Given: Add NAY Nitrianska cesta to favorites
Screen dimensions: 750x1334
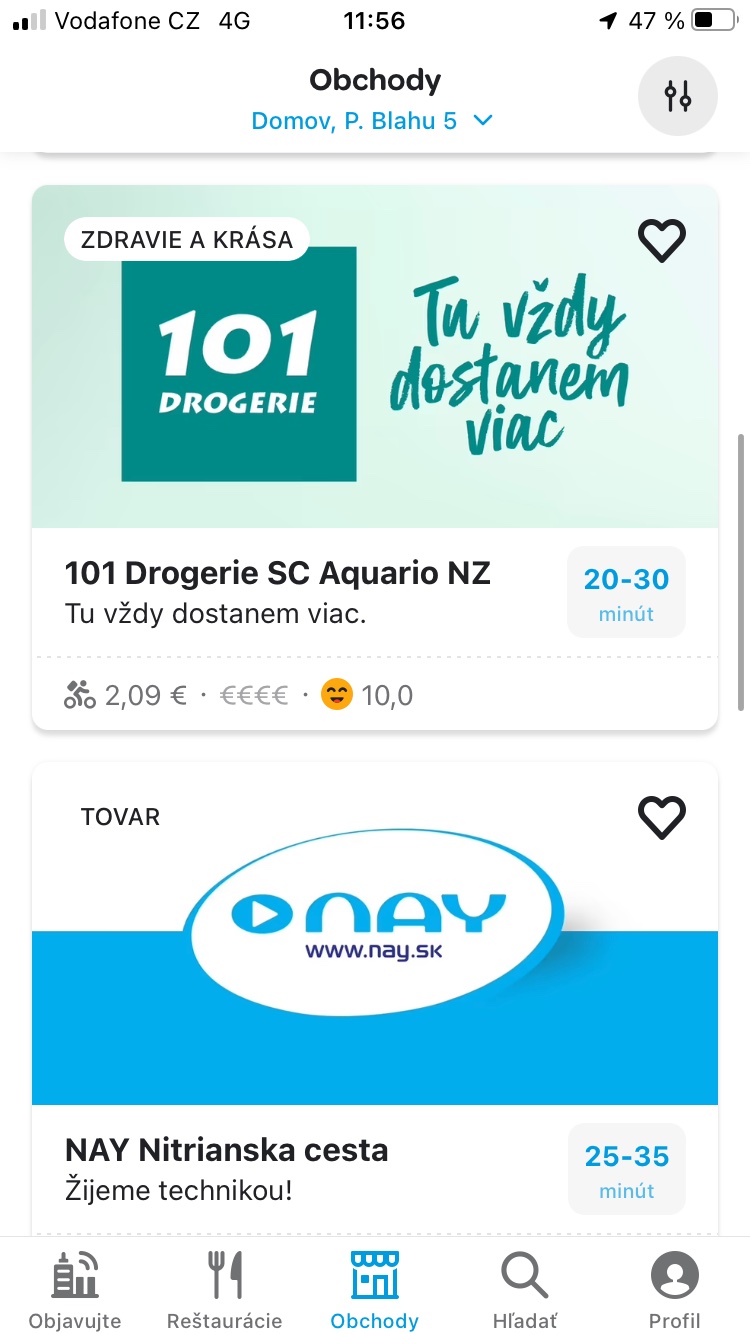Looking at the screenshot, I should click(662, 818).
